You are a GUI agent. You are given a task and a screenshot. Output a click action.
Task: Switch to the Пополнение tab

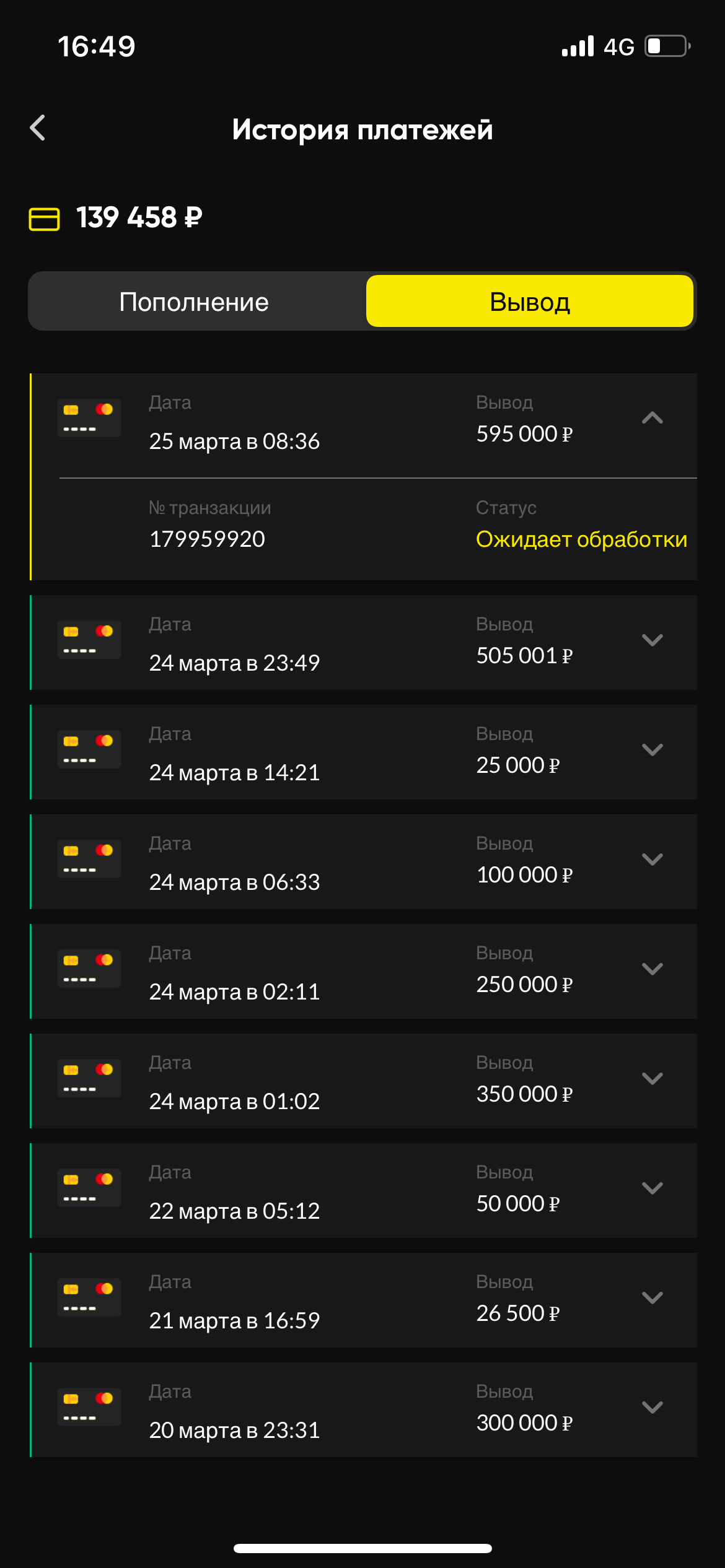(x=194, y=302)
